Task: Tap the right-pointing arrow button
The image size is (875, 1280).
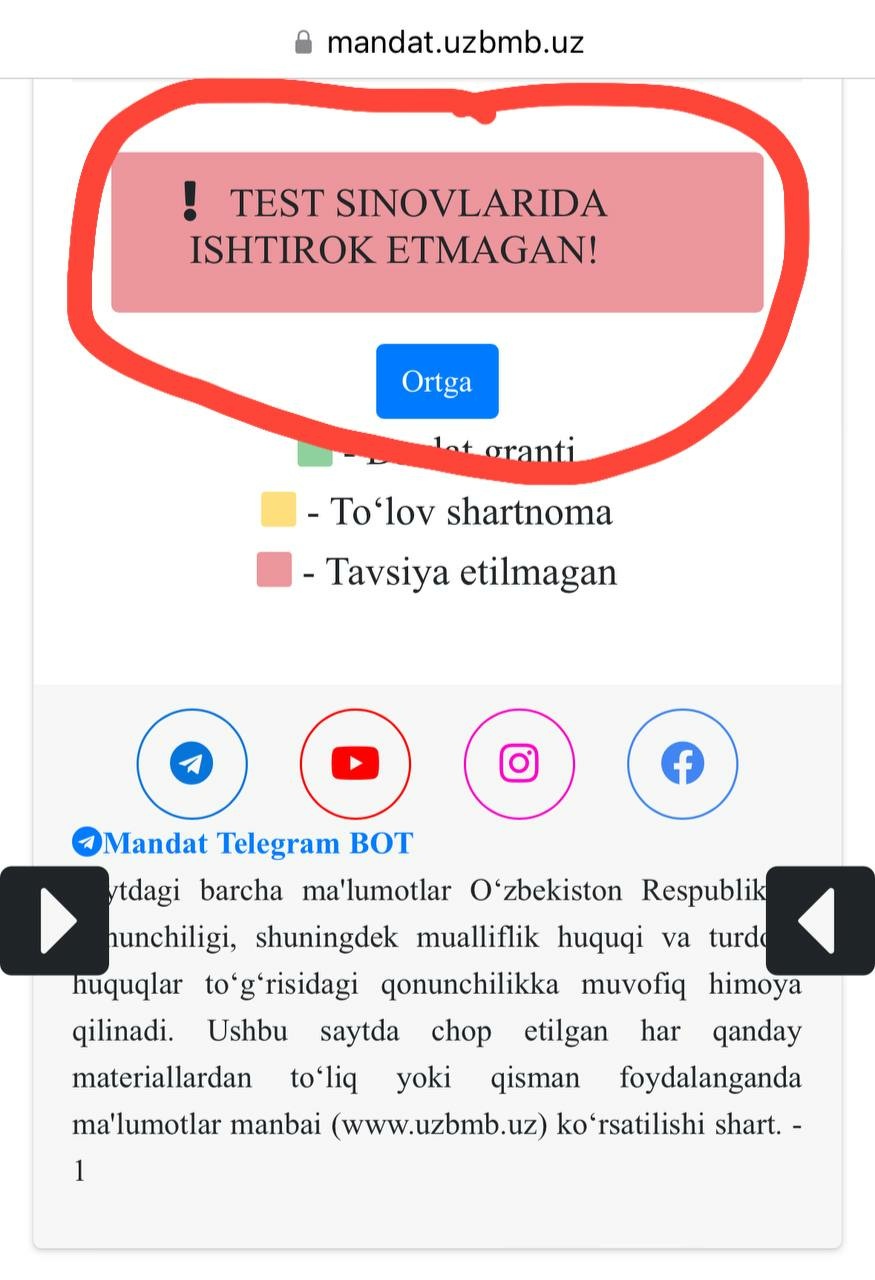Action: 55,920
